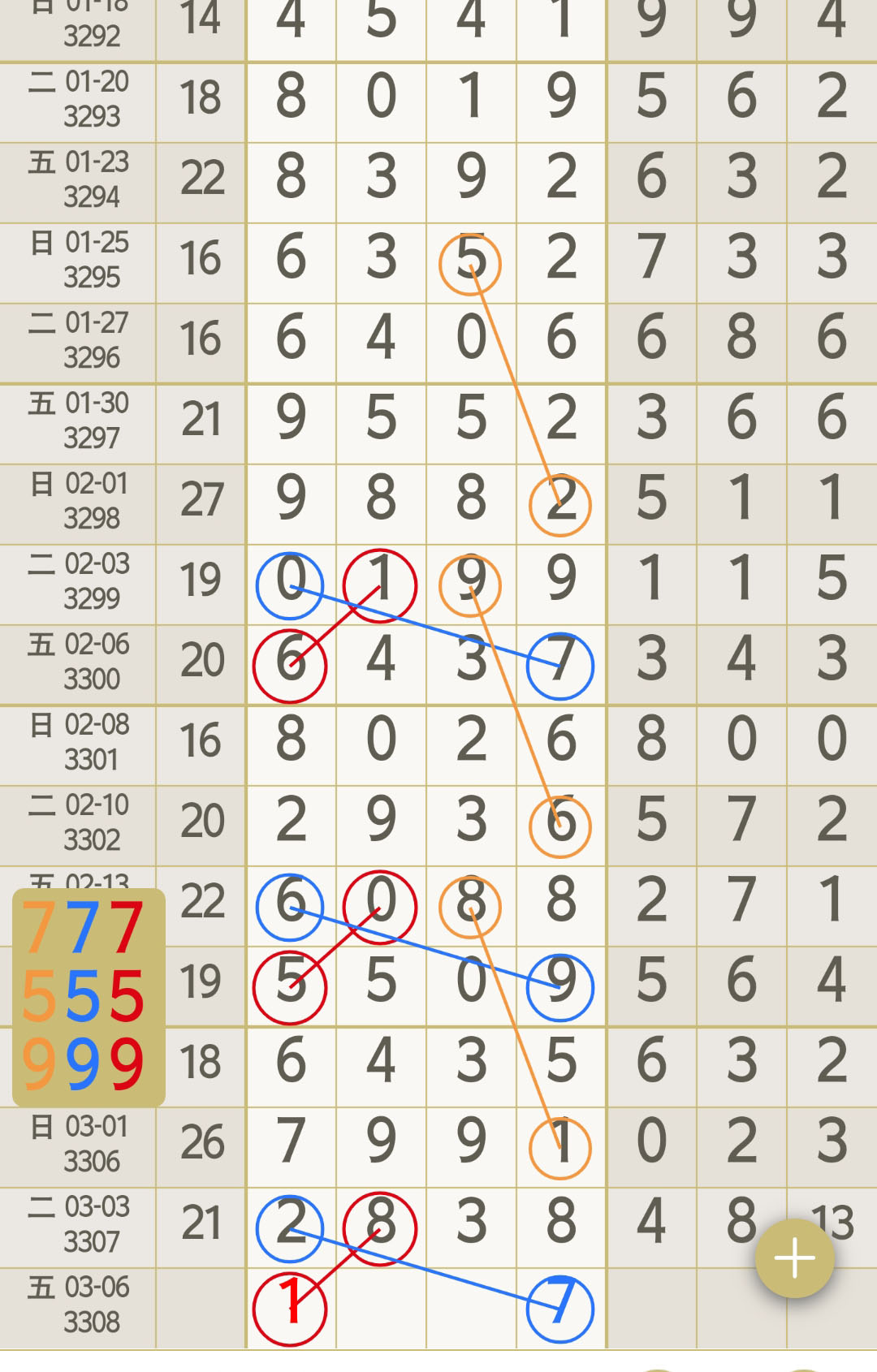Select the blue circled 7 in row 3300

point(562,662)
